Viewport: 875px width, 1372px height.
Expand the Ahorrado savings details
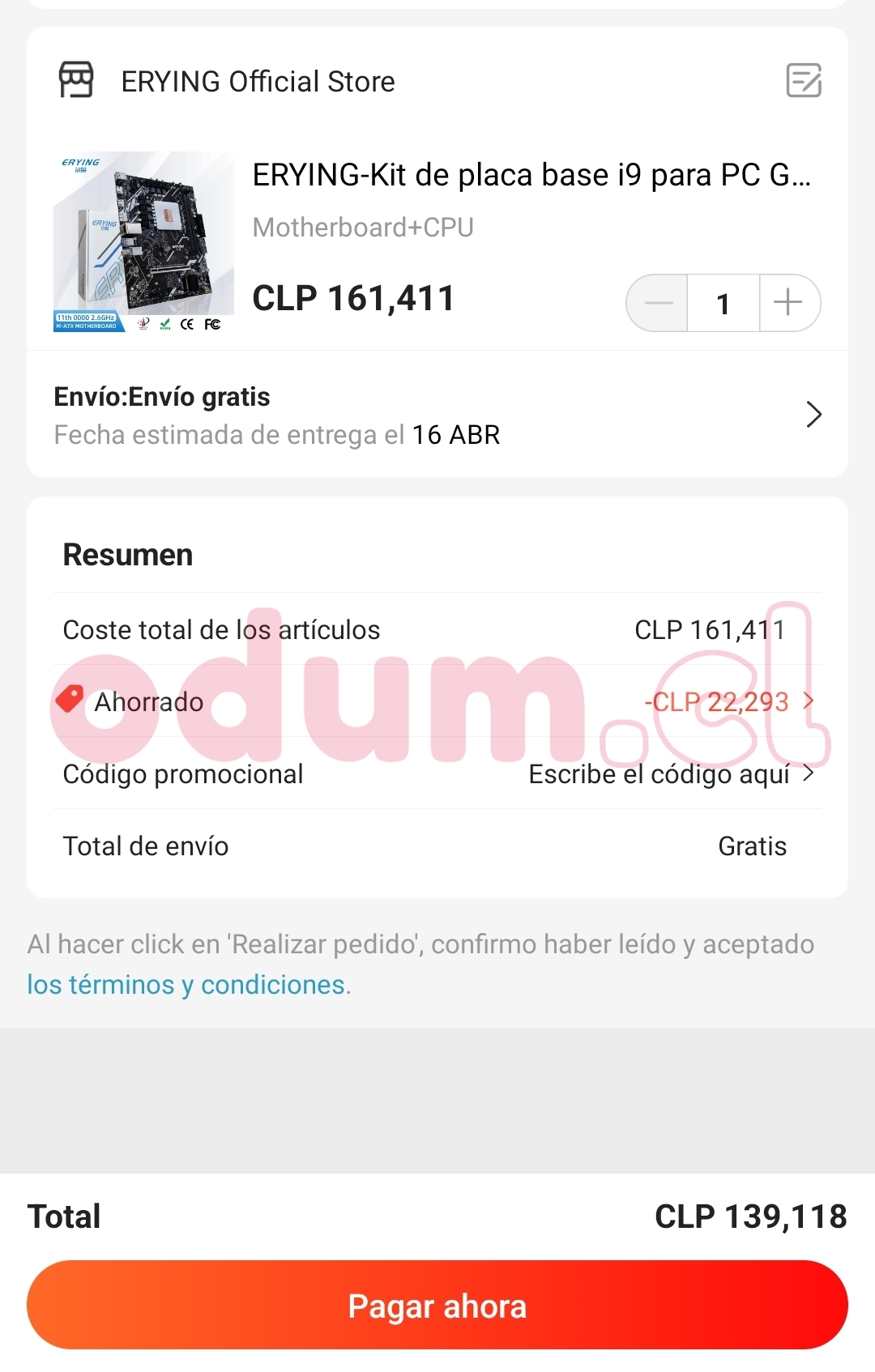click(728, 701)
